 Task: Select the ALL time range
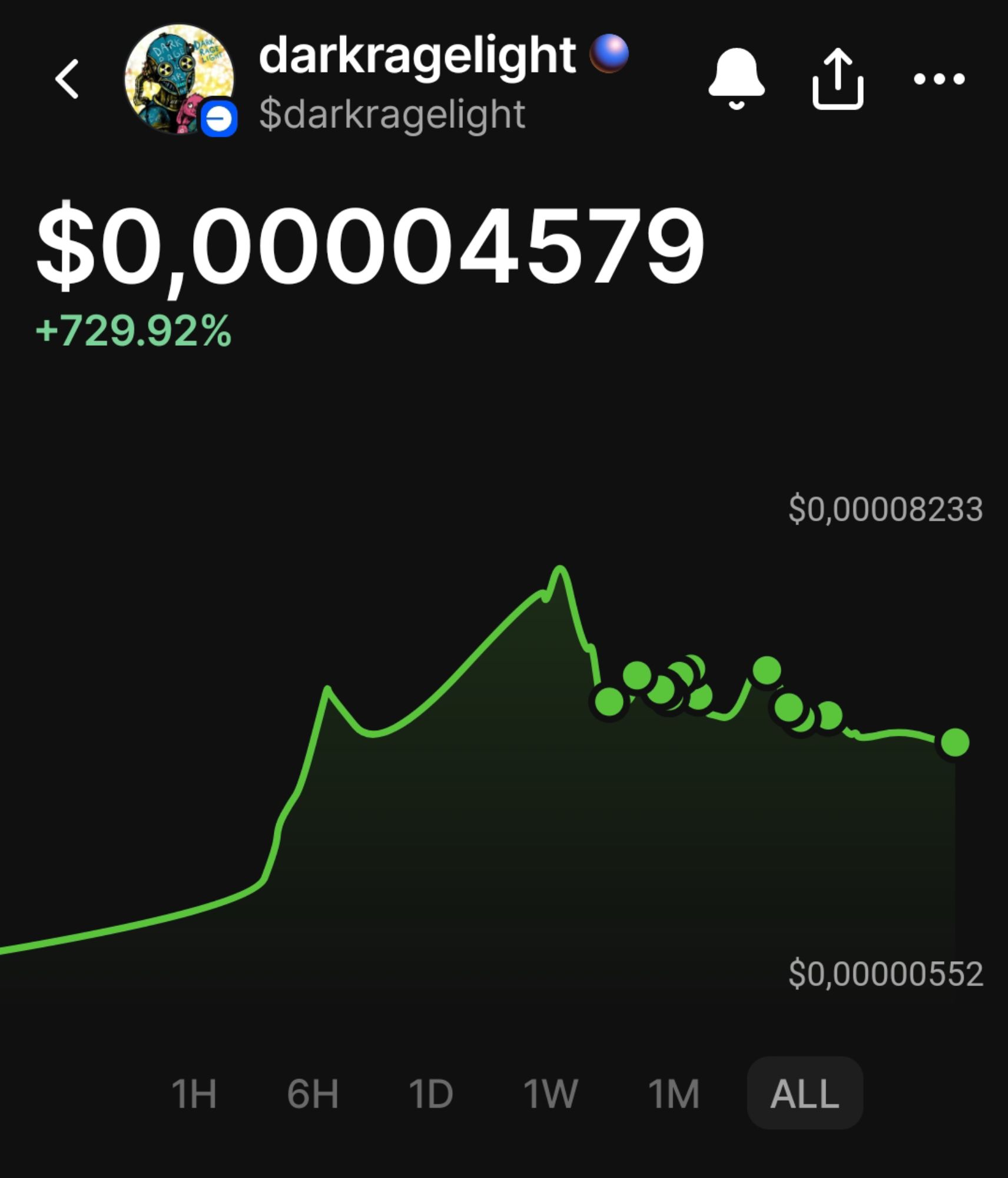(804, 1093)
